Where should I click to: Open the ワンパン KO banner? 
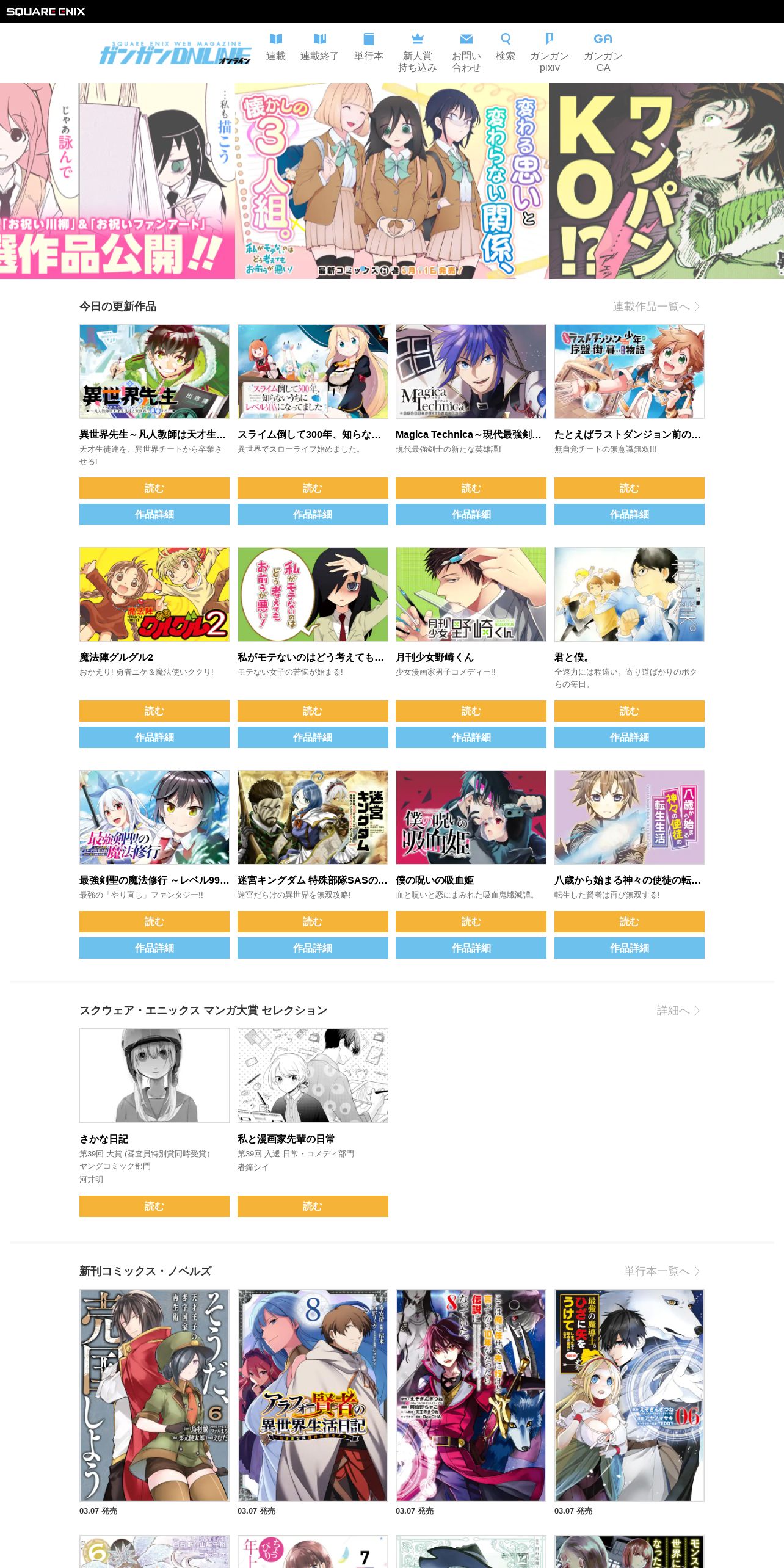tap(666, 181)
